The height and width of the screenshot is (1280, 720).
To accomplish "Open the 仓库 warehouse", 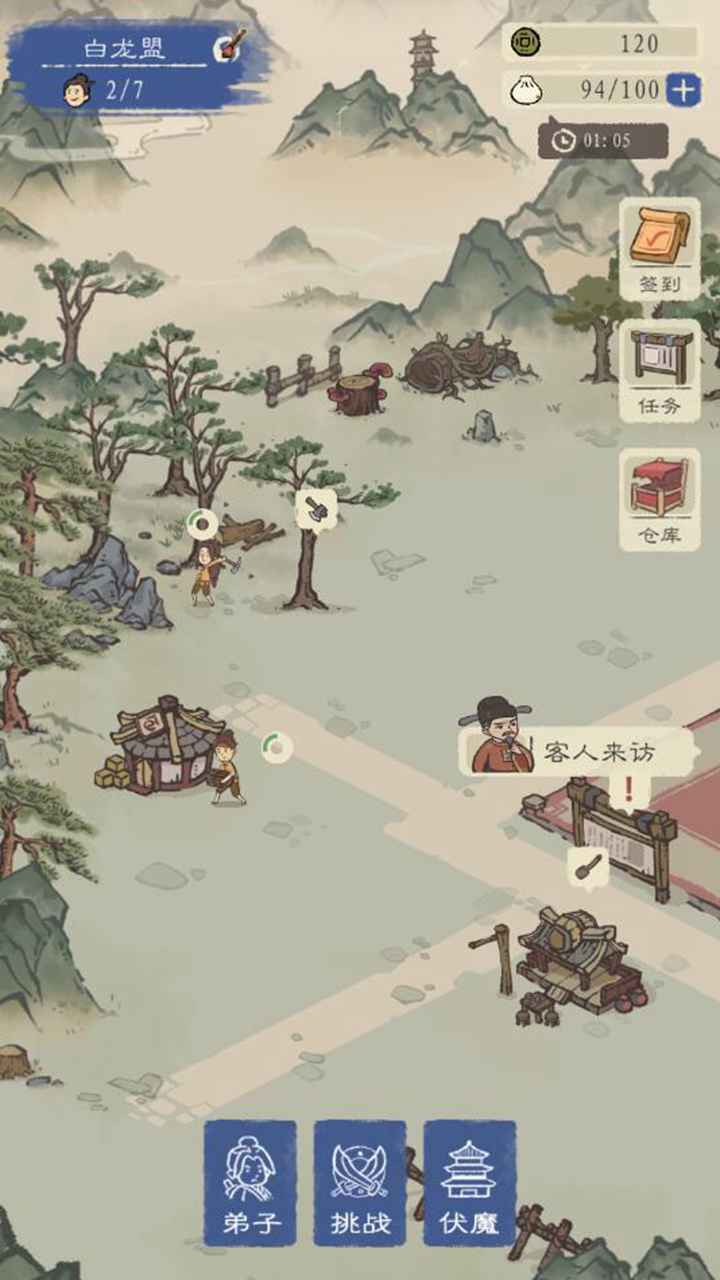I will tap(659, 499).
